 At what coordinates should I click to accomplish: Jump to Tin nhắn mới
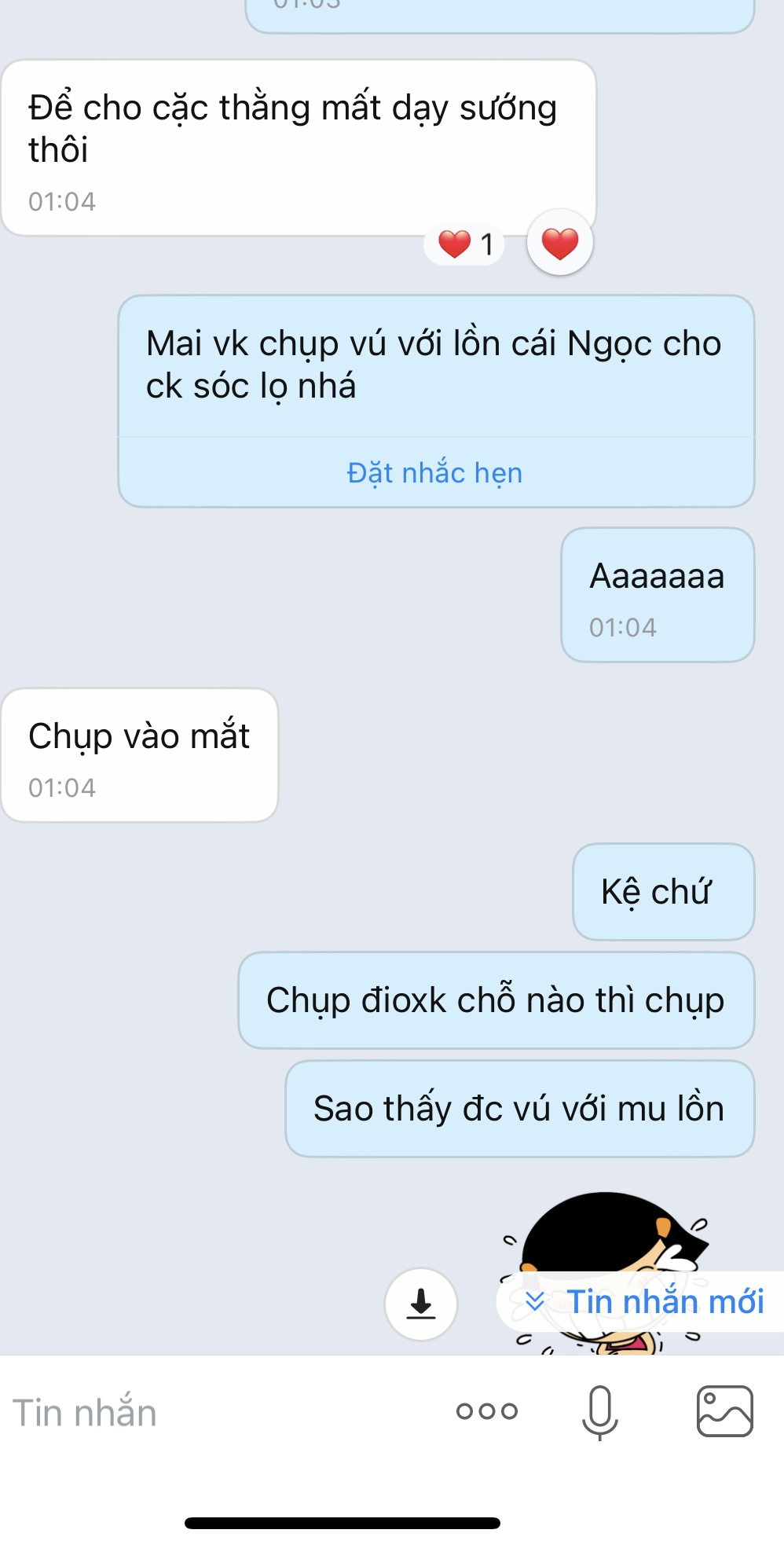pyautogui.click(x=644, y=1302)
